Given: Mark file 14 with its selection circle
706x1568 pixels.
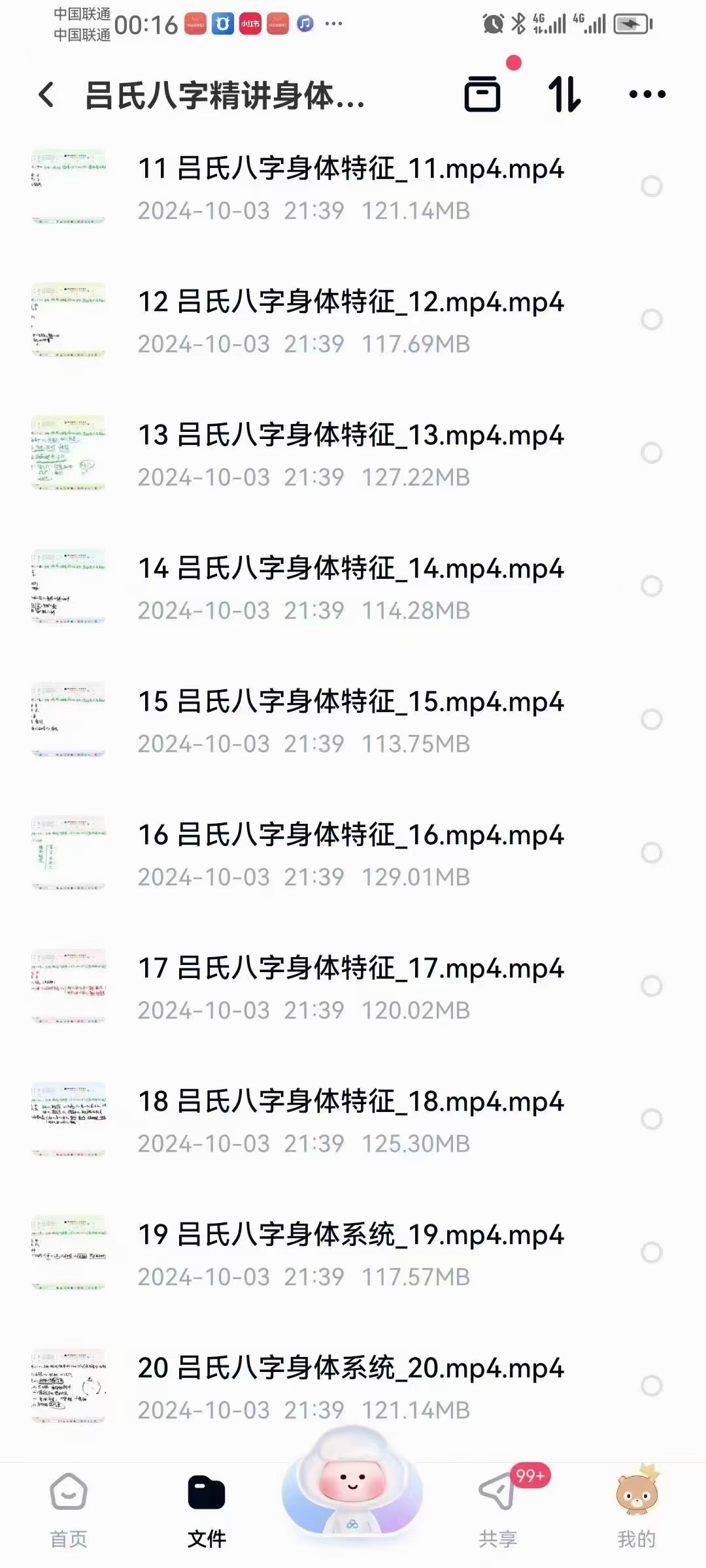Looking at the screenshot, I should point(652,586).
